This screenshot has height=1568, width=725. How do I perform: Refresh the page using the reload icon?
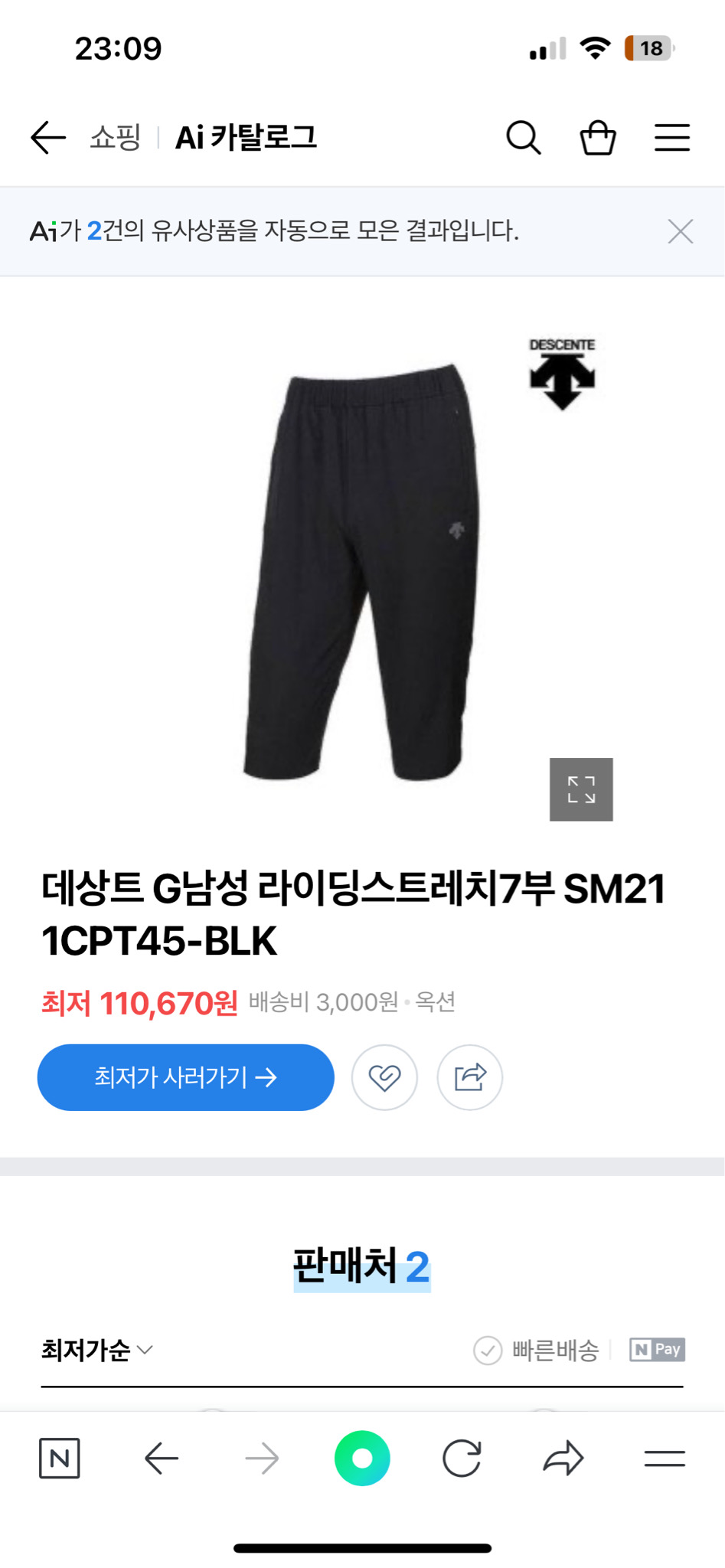coord(462,1458)
